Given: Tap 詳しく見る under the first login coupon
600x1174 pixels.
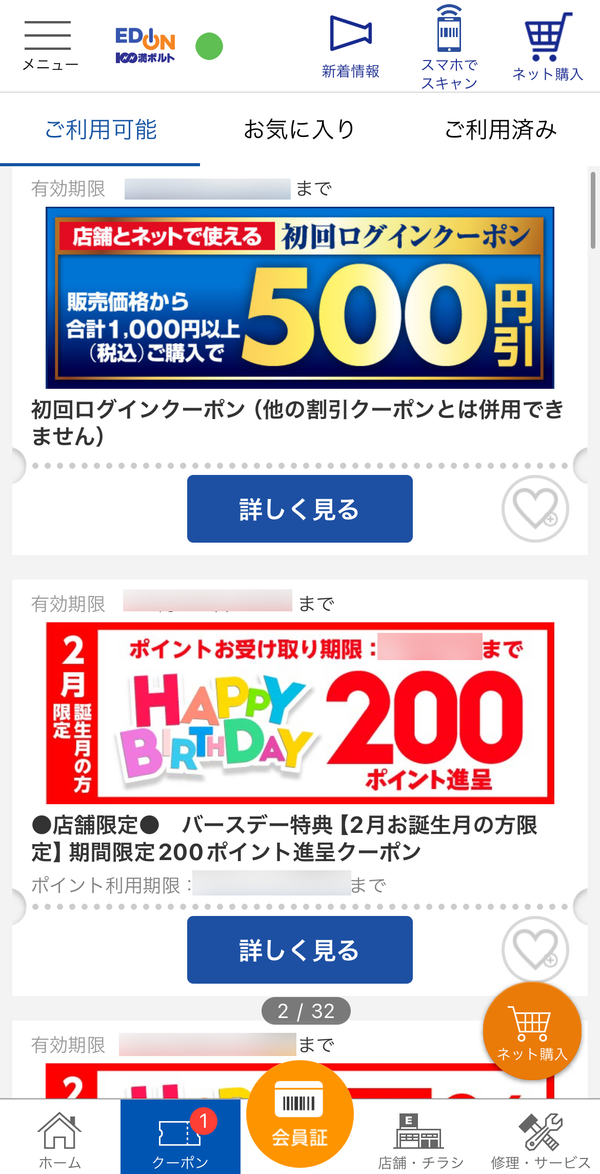Looking at the screenshot, I should tap(300, 508).
